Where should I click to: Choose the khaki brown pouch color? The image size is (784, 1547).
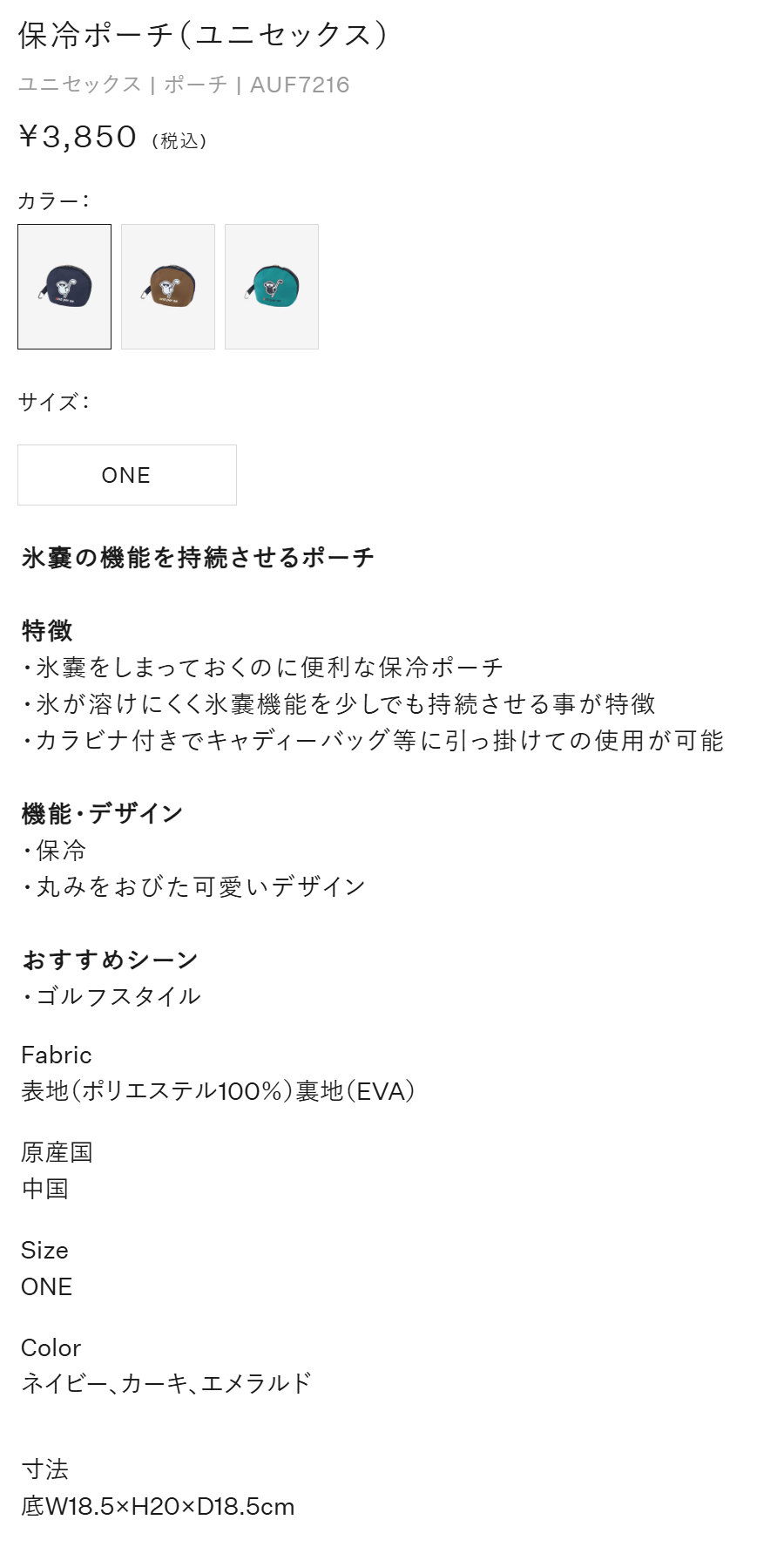(168, 287)
